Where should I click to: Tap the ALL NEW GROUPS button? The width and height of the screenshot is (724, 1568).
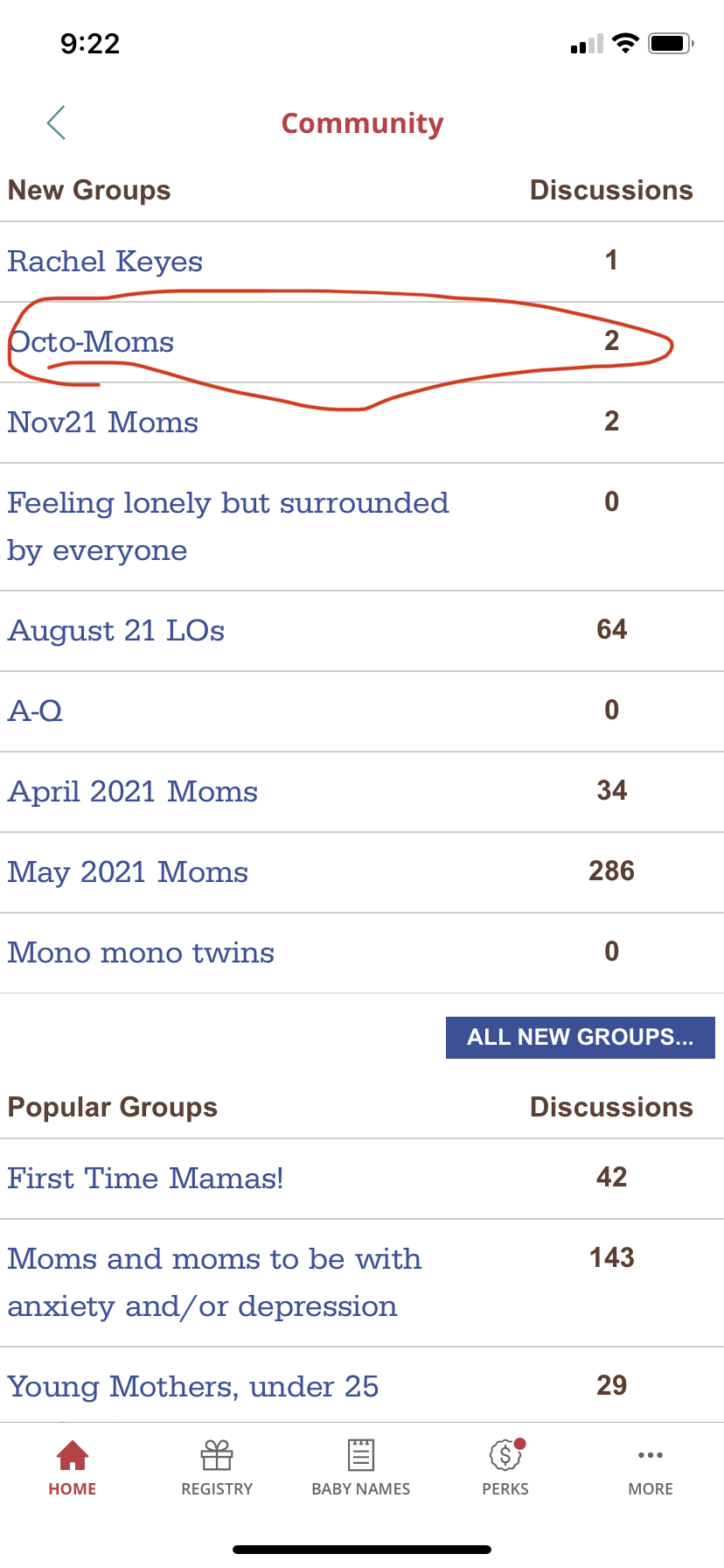pos(581,1038)
